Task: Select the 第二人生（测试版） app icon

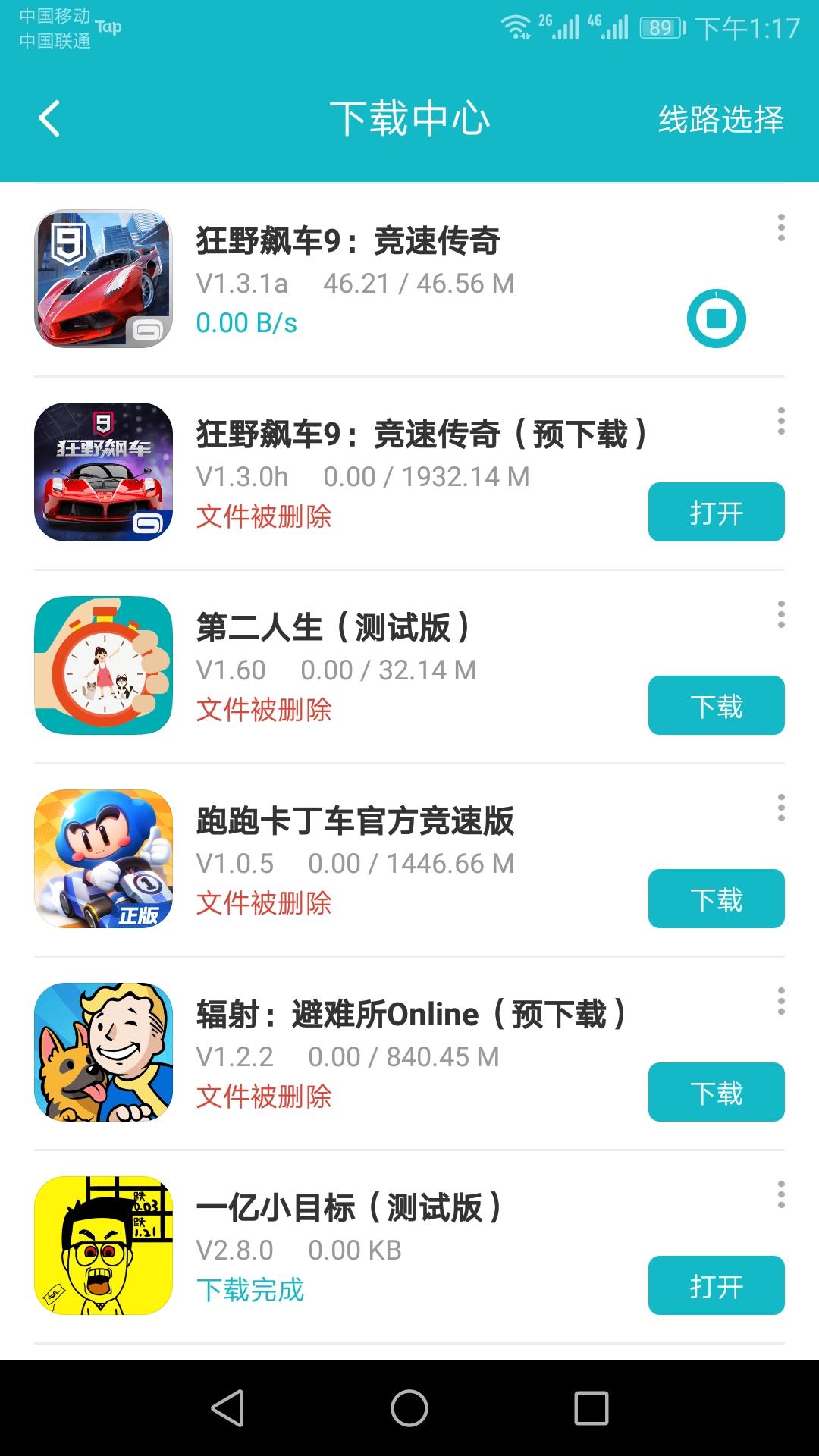Action: 104,665
